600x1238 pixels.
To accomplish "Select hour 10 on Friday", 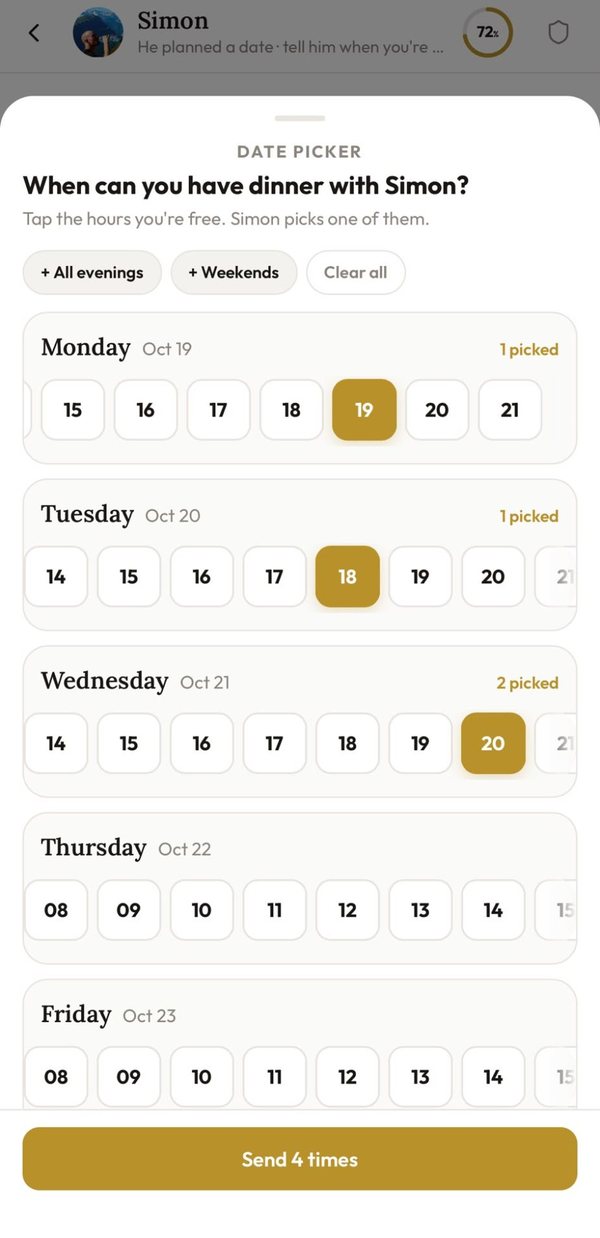I will (201, 1078).
